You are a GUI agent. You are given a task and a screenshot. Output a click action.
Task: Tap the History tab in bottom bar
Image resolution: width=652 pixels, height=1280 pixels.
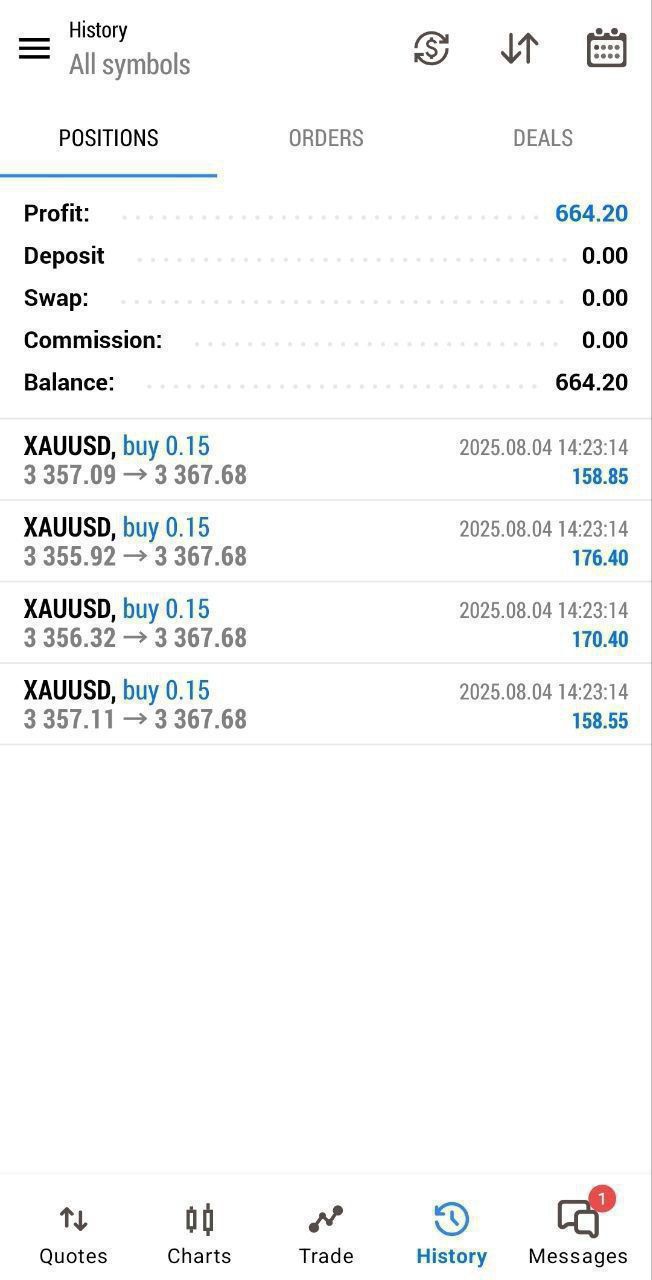451,1234
